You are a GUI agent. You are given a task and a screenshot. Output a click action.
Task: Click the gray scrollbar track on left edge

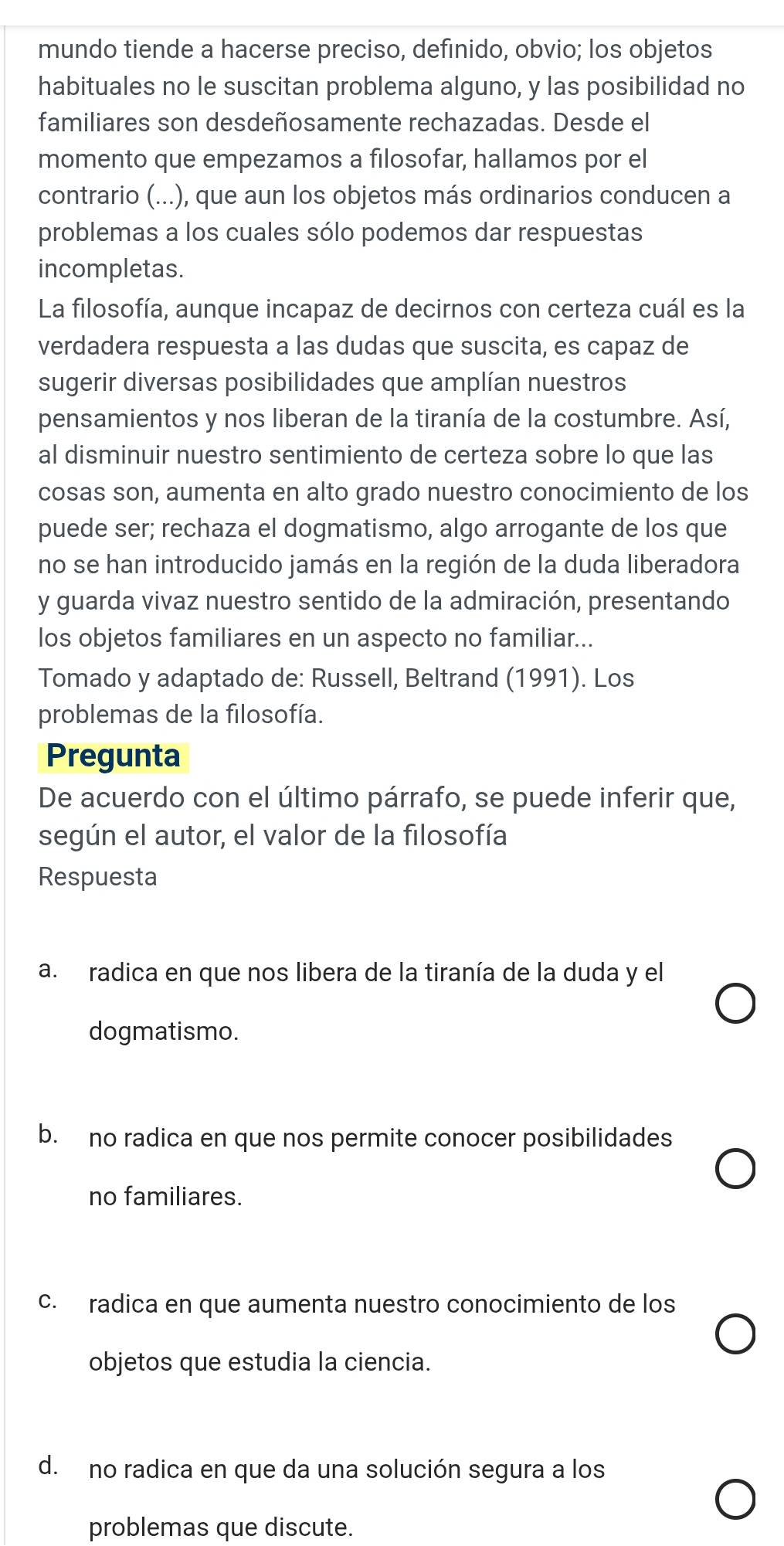coord(5,773)
